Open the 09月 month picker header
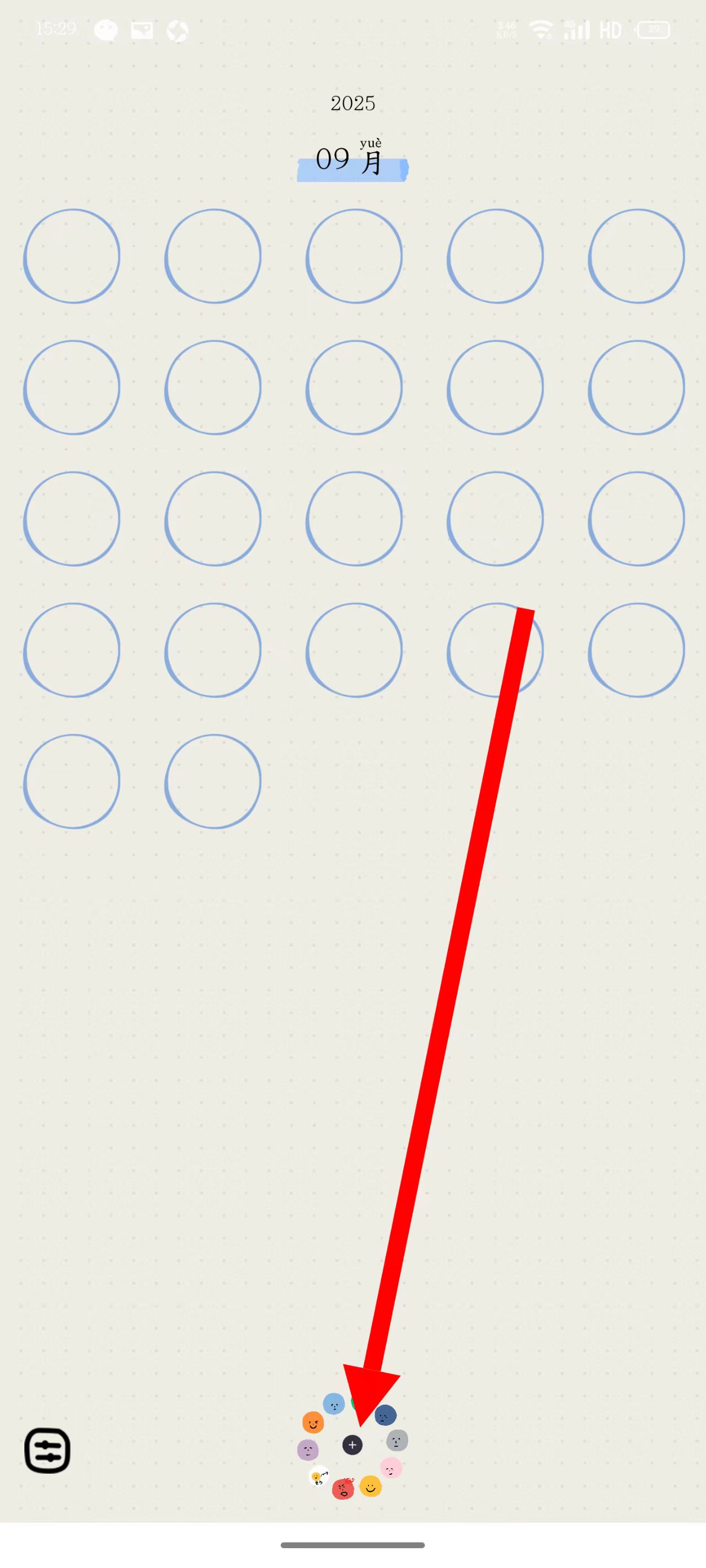 point(352,160)
